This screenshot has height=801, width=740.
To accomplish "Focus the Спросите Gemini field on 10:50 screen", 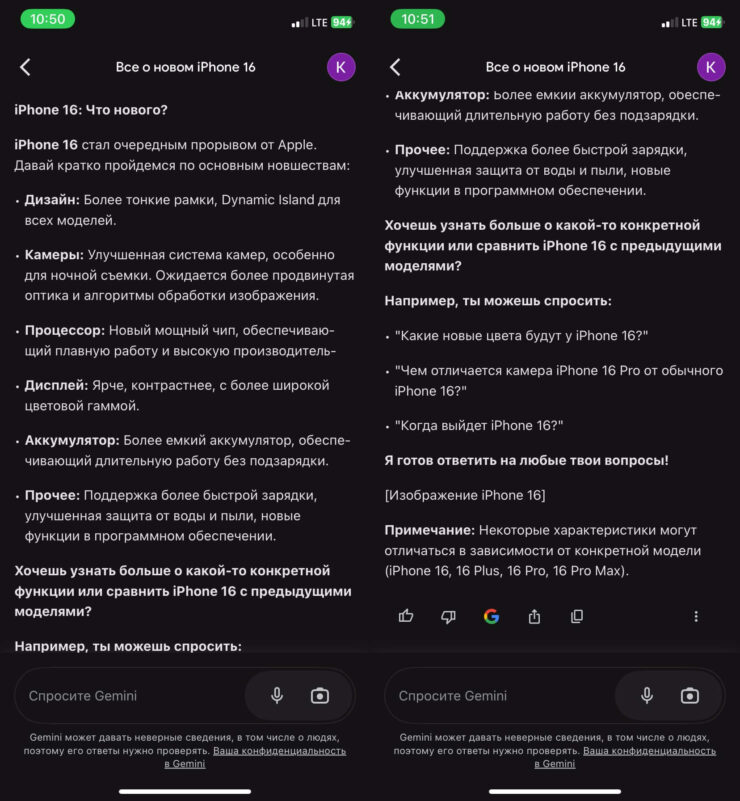I will click(x=120, y=695).
